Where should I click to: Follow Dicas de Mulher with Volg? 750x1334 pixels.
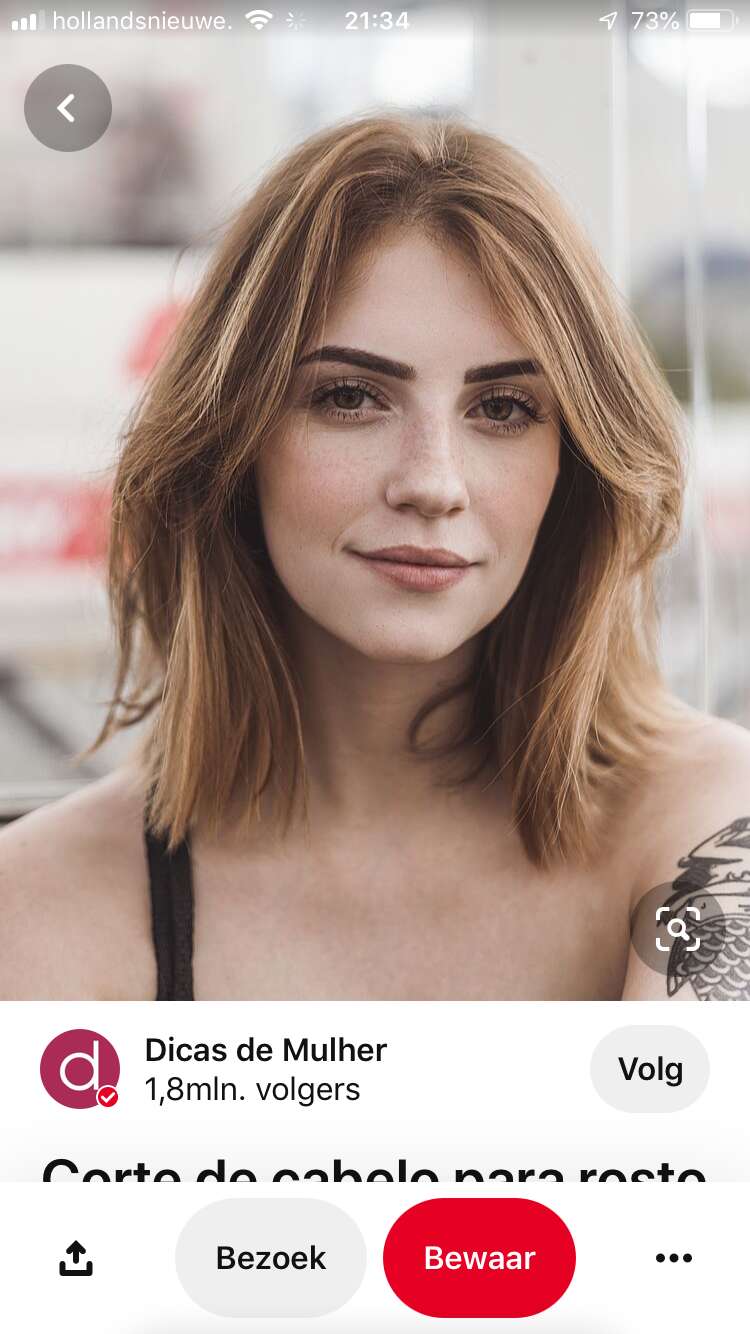coord(650,1069)
